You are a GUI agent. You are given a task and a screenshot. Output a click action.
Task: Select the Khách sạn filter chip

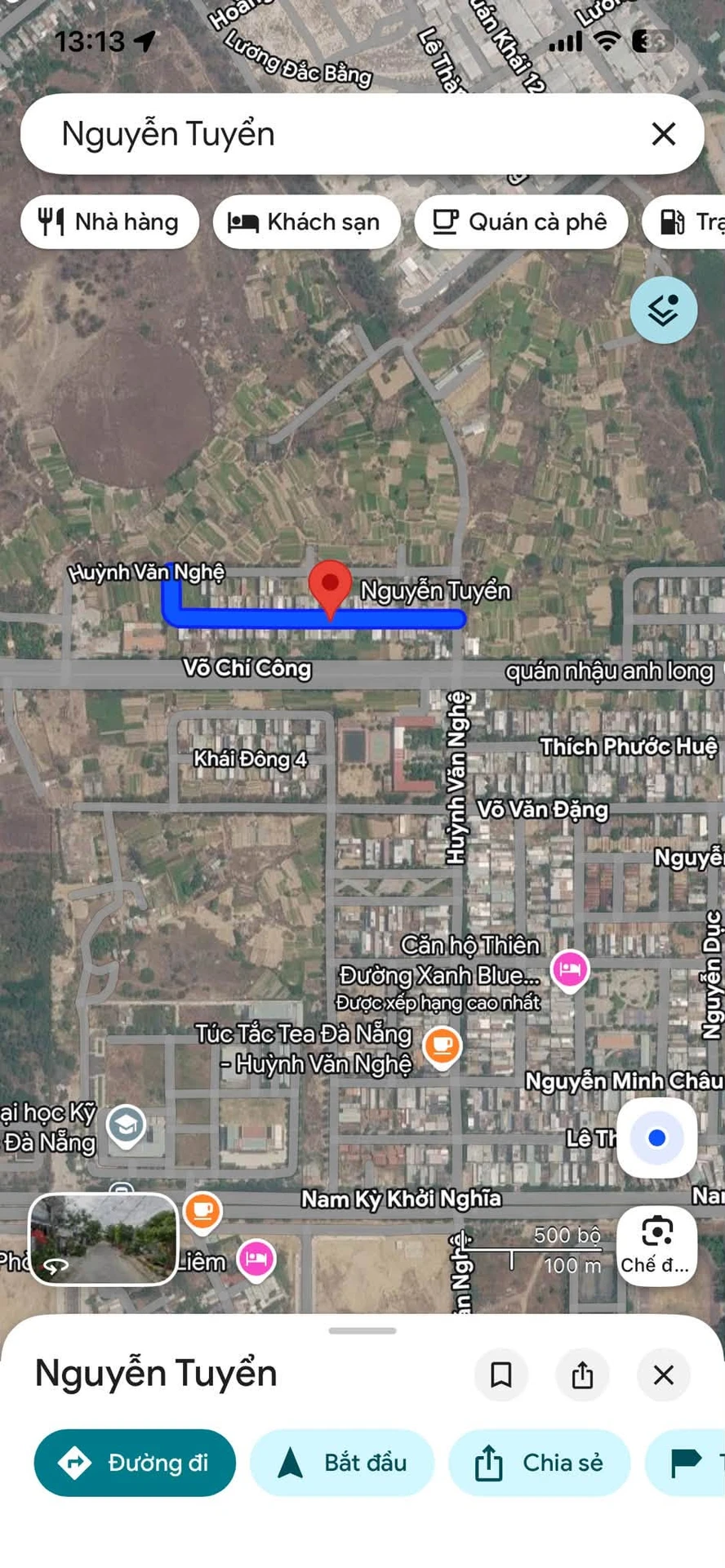pyautogui.click(x=306, y=222)
